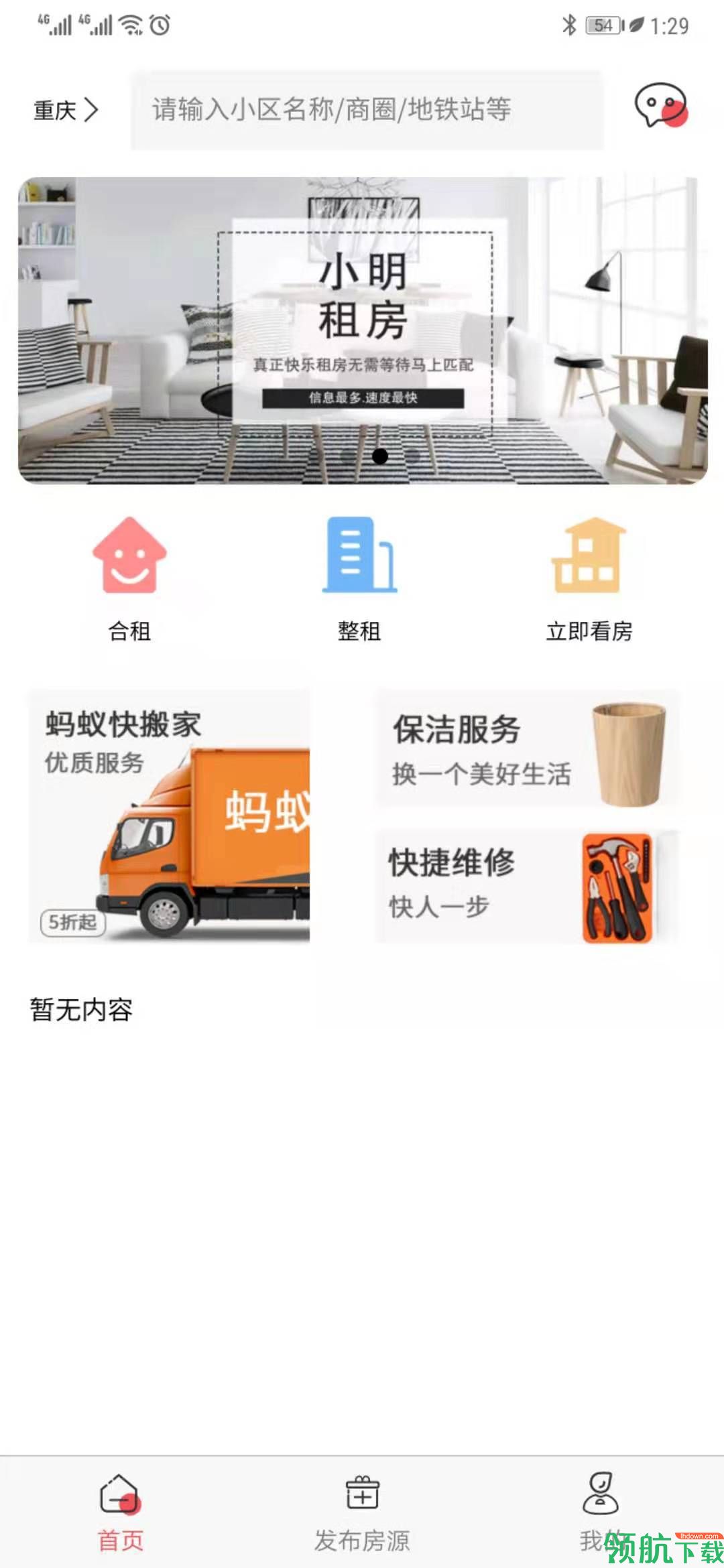Tap the alarm clock status bar icon
Viewport: 724px width, 1568px height.
[x=158, y=24]
